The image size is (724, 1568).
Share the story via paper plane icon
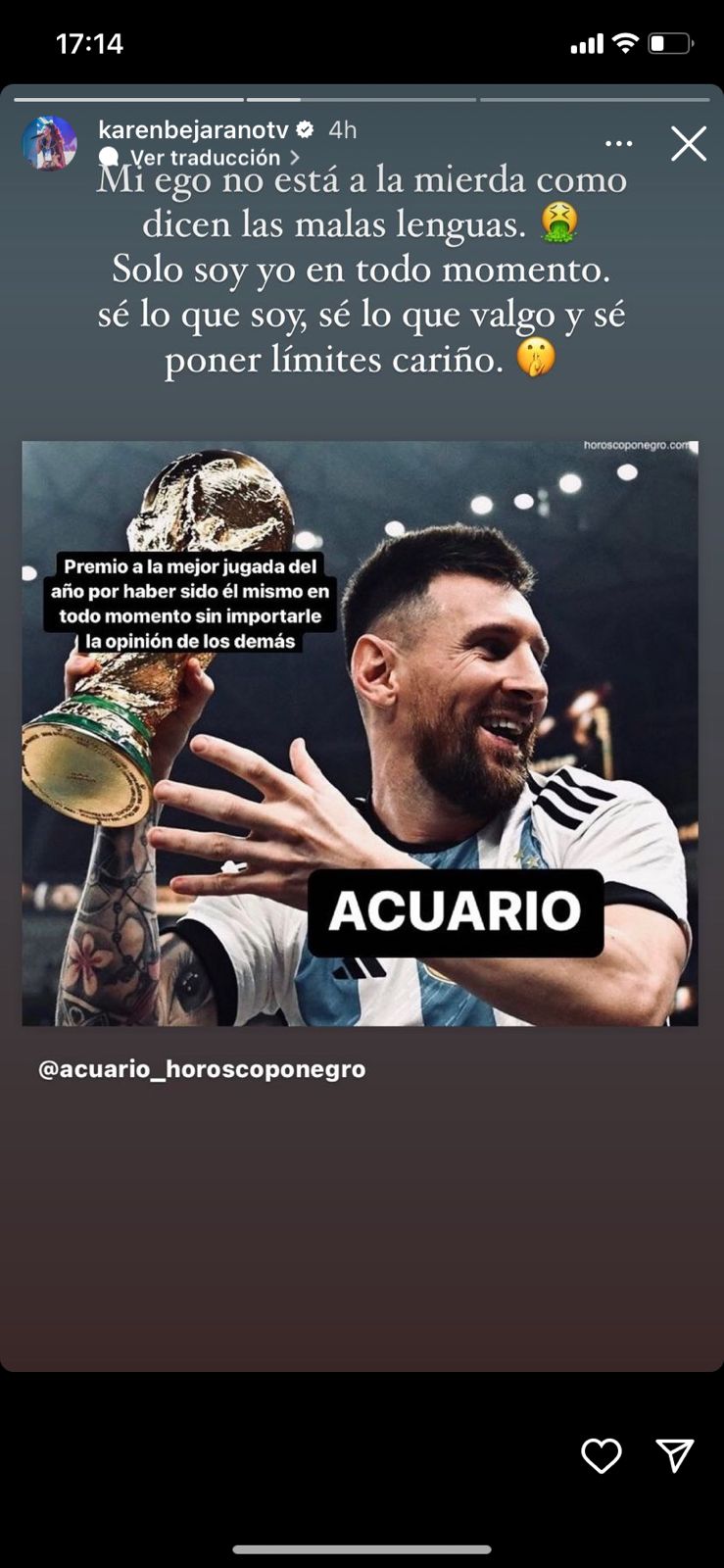(675, 1455)
